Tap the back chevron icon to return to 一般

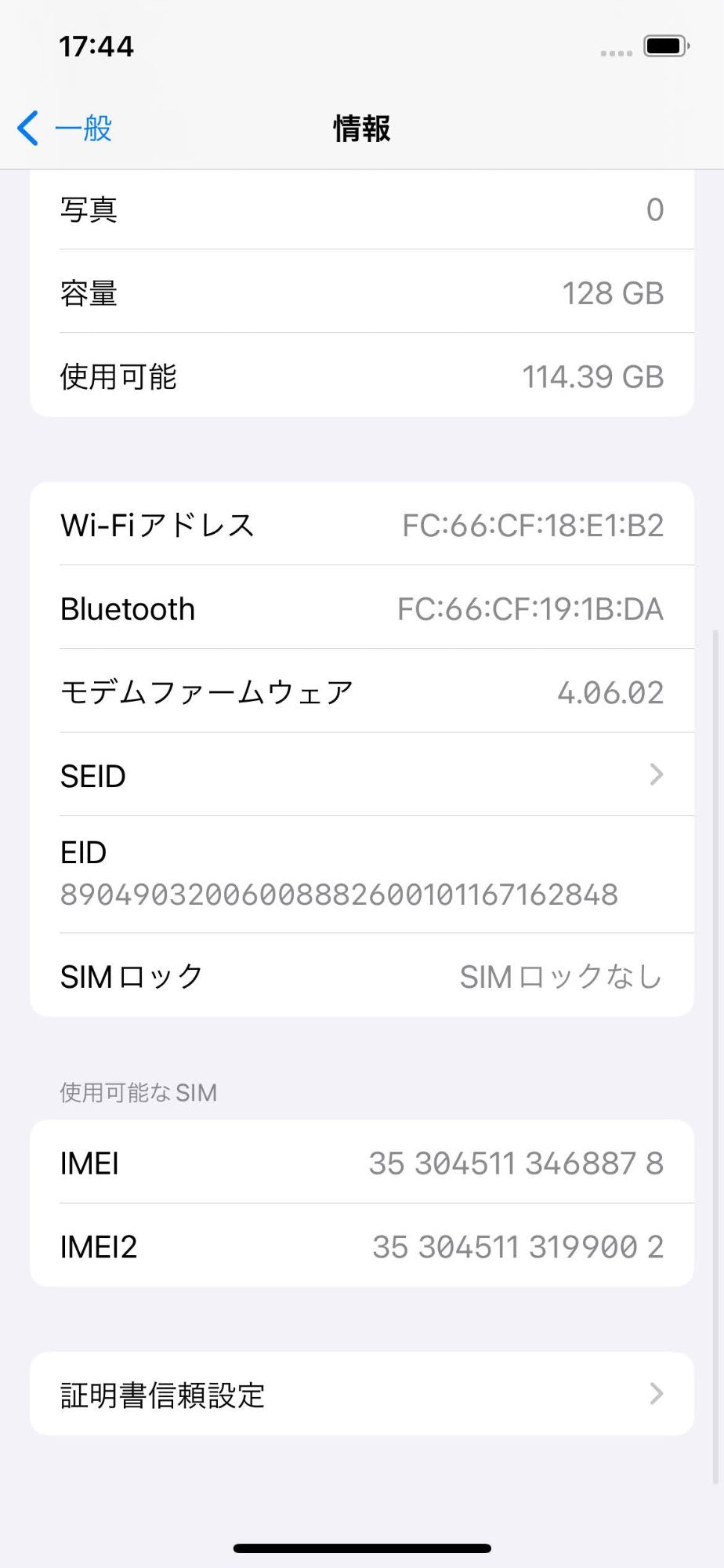click(27, 128)
